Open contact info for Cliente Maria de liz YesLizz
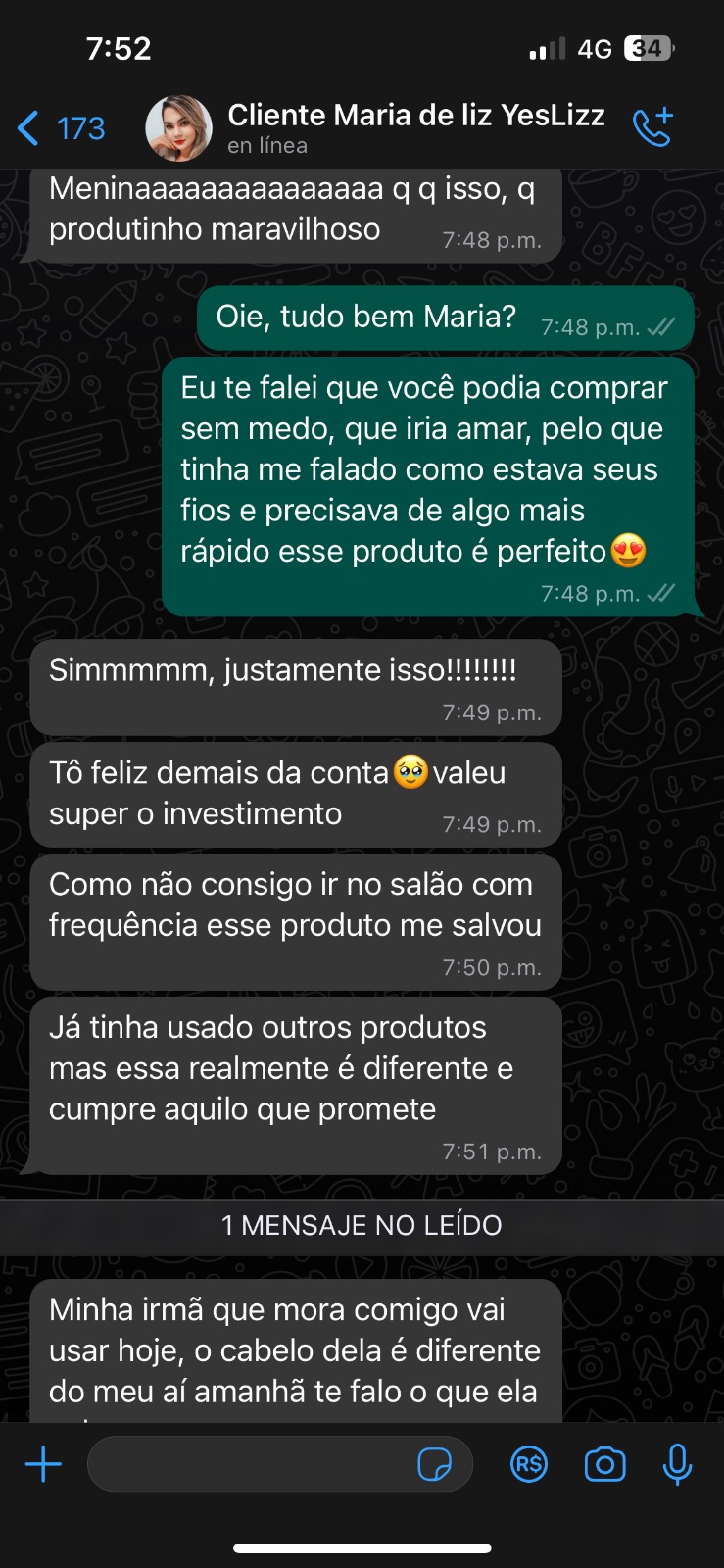Viewport: 724px width, 1568px height. pyautogui.click(x=415, y=127)
